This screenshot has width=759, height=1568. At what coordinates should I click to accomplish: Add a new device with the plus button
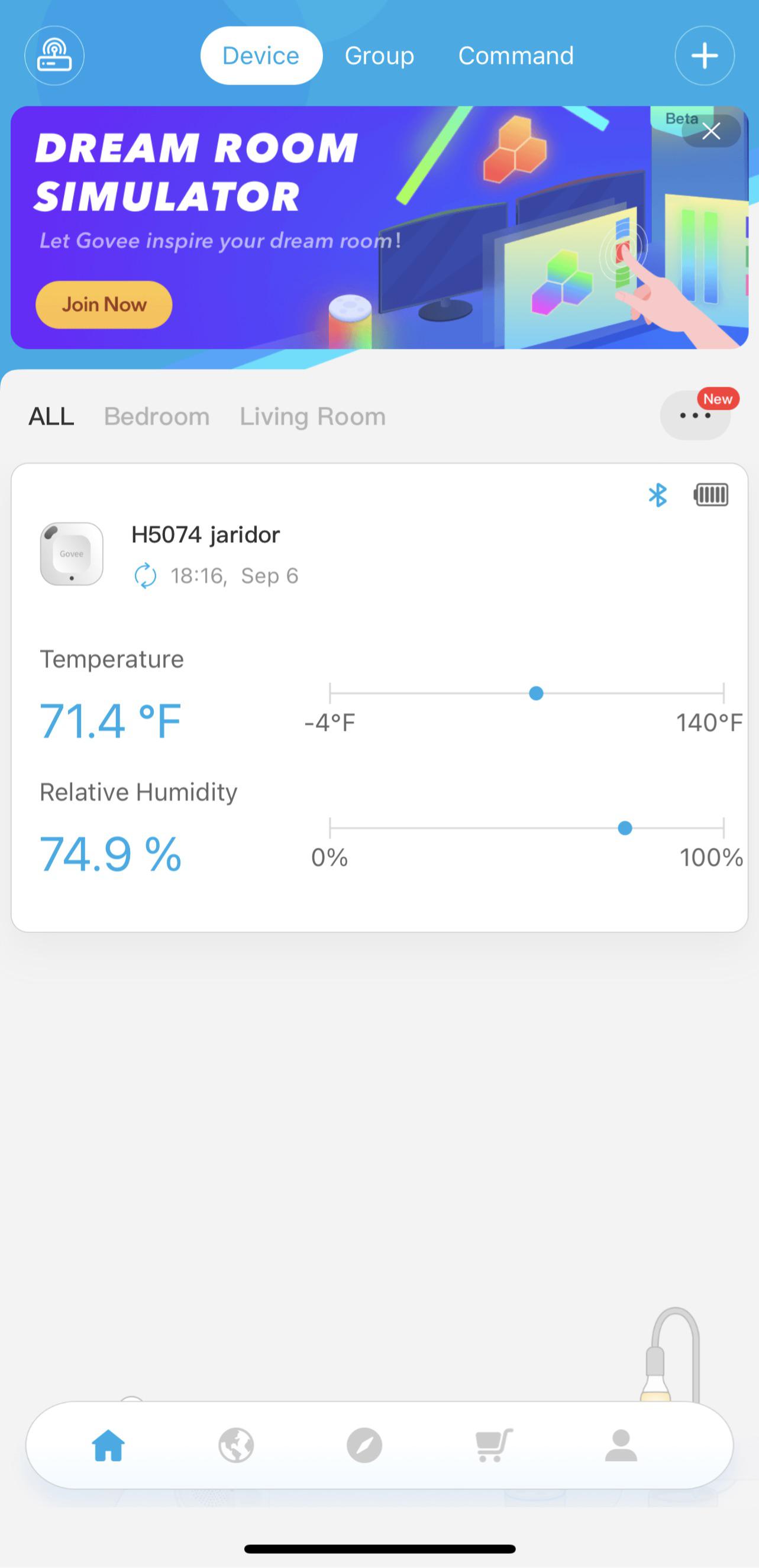[704, 56]
